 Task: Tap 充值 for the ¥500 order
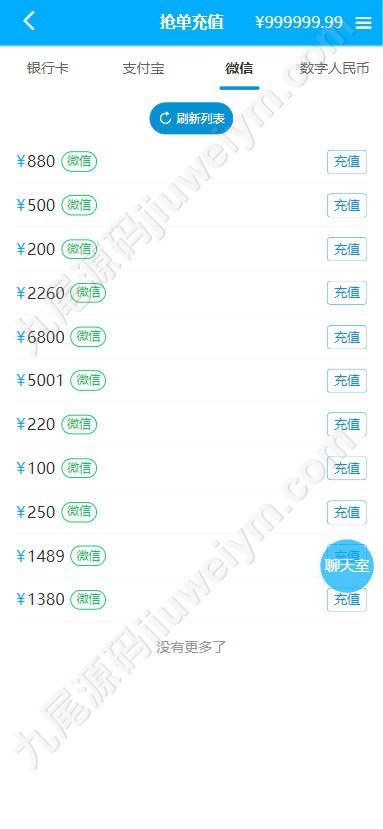pos(347,205)
